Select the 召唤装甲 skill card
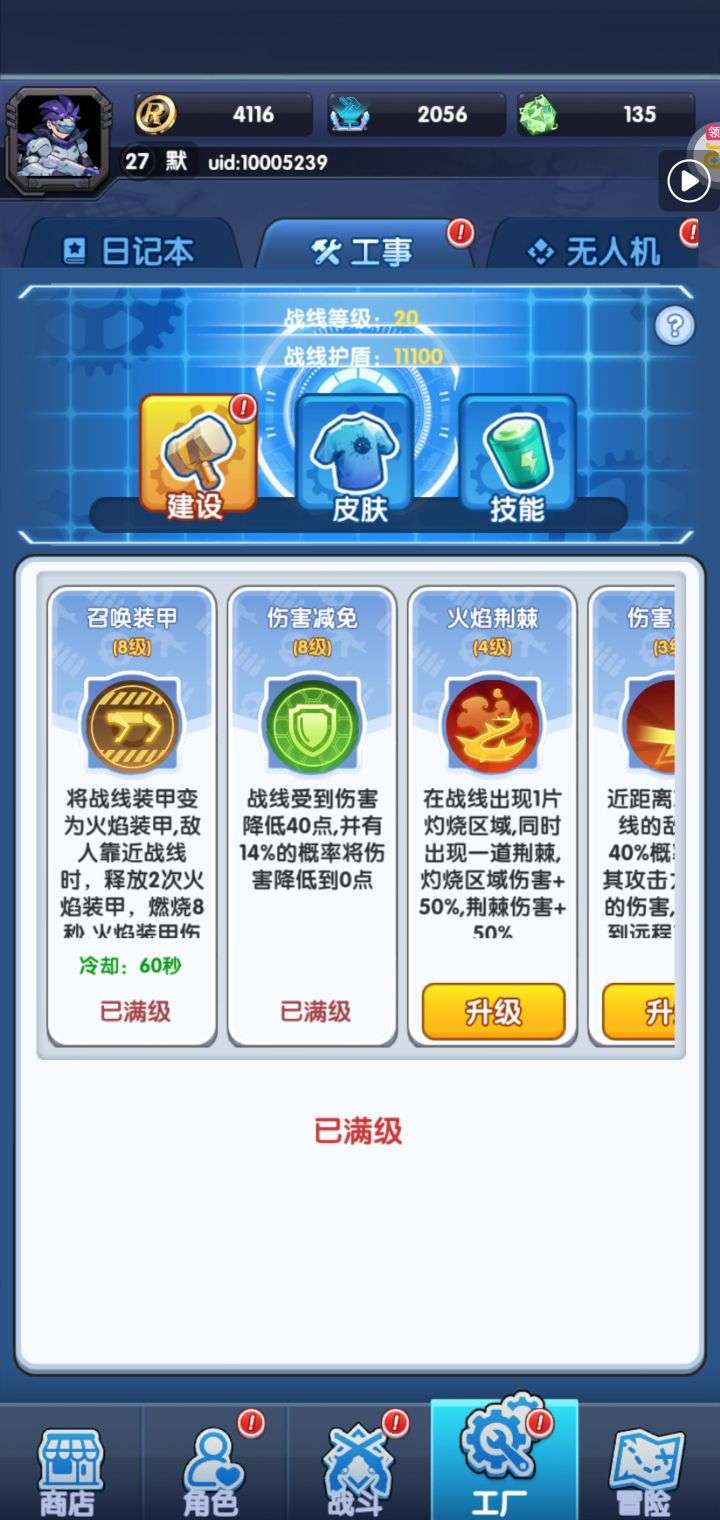720x1520 pixels. point(132,816)
